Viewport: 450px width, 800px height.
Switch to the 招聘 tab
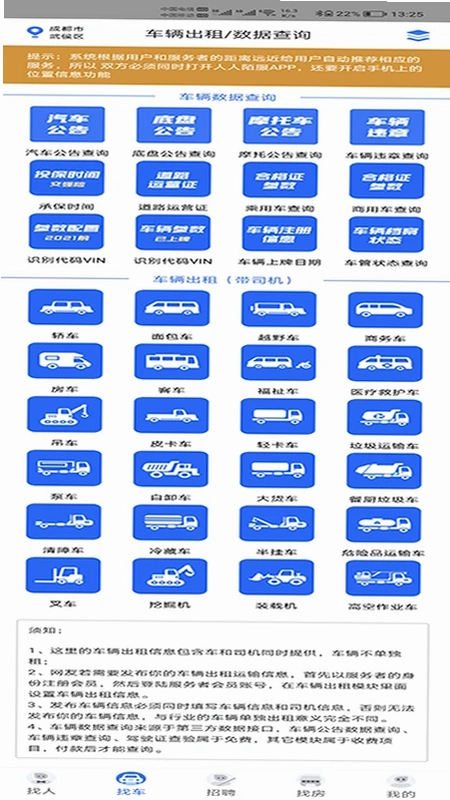[221, 785]
